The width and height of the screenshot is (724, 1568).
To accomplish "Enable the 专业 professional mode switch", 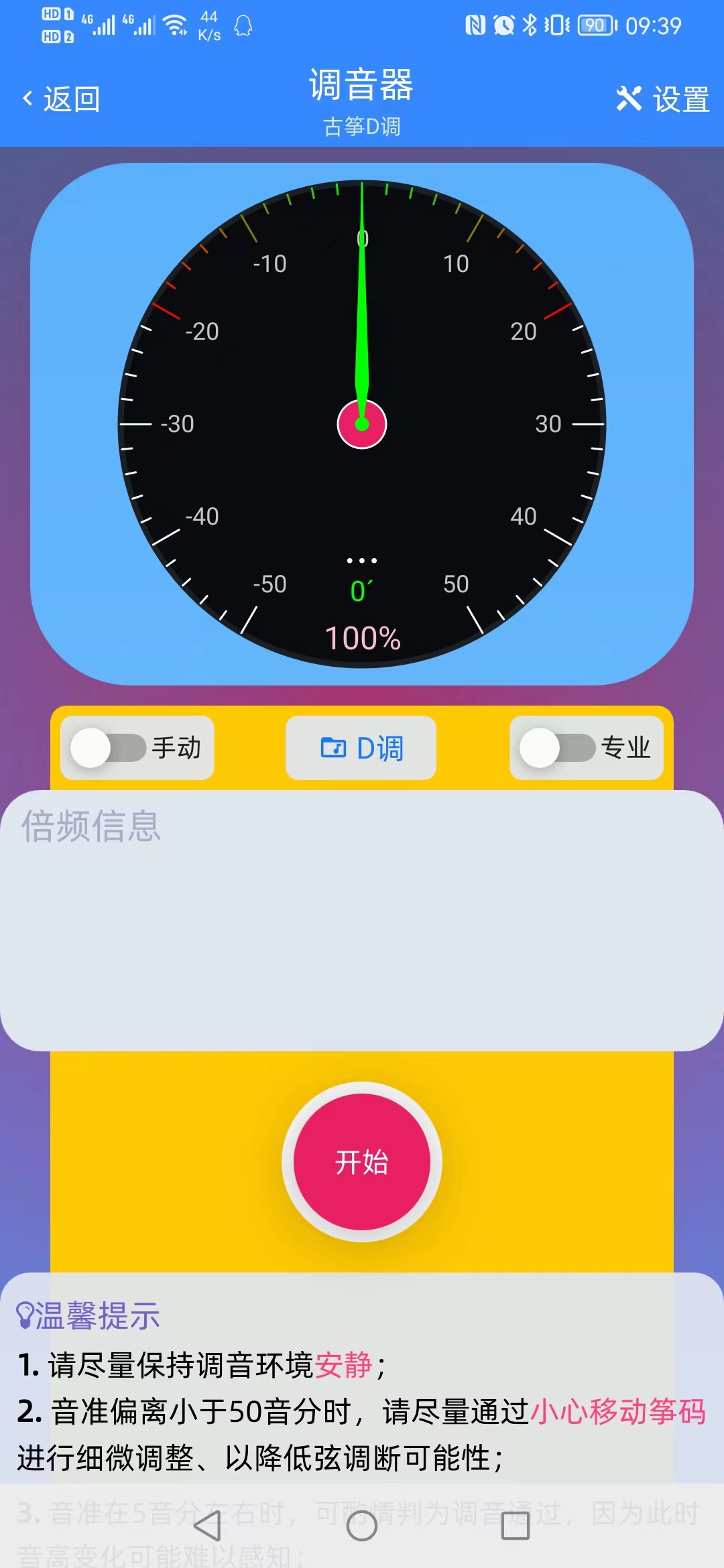I will (x=558, y=748).
